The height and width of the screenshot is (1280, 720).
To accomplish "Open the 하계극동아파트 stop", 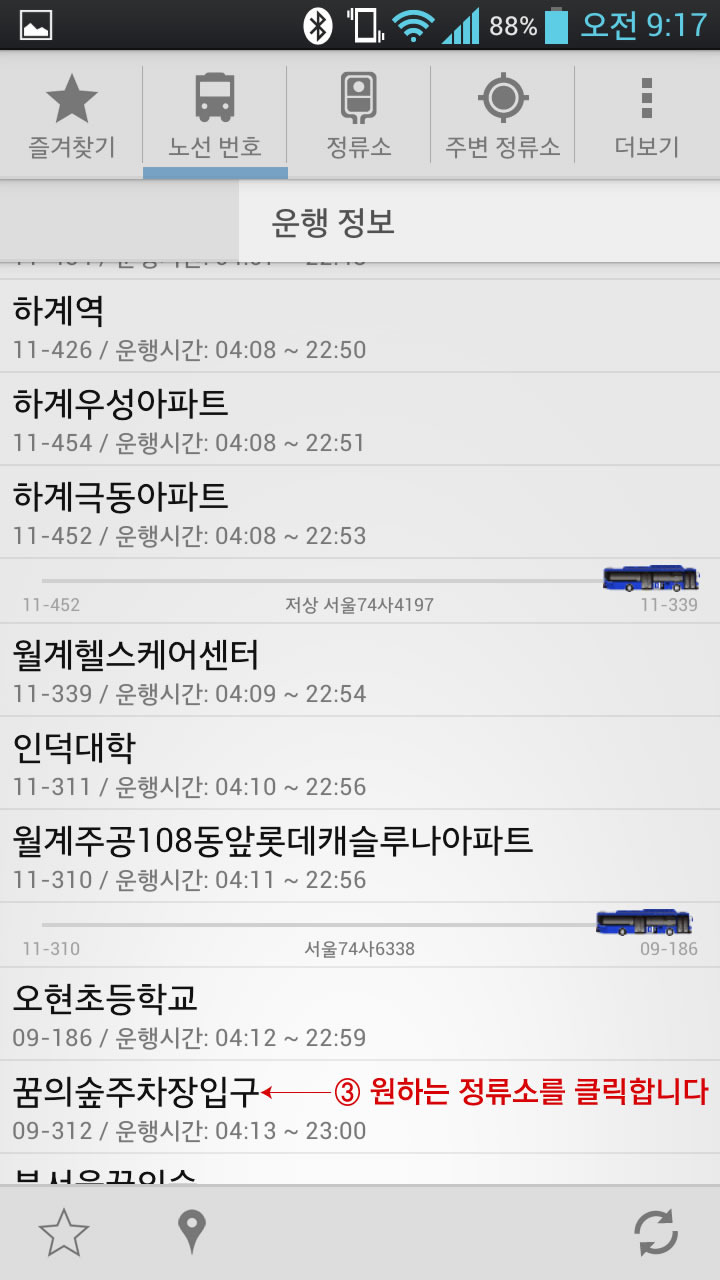I will [360, 512].
